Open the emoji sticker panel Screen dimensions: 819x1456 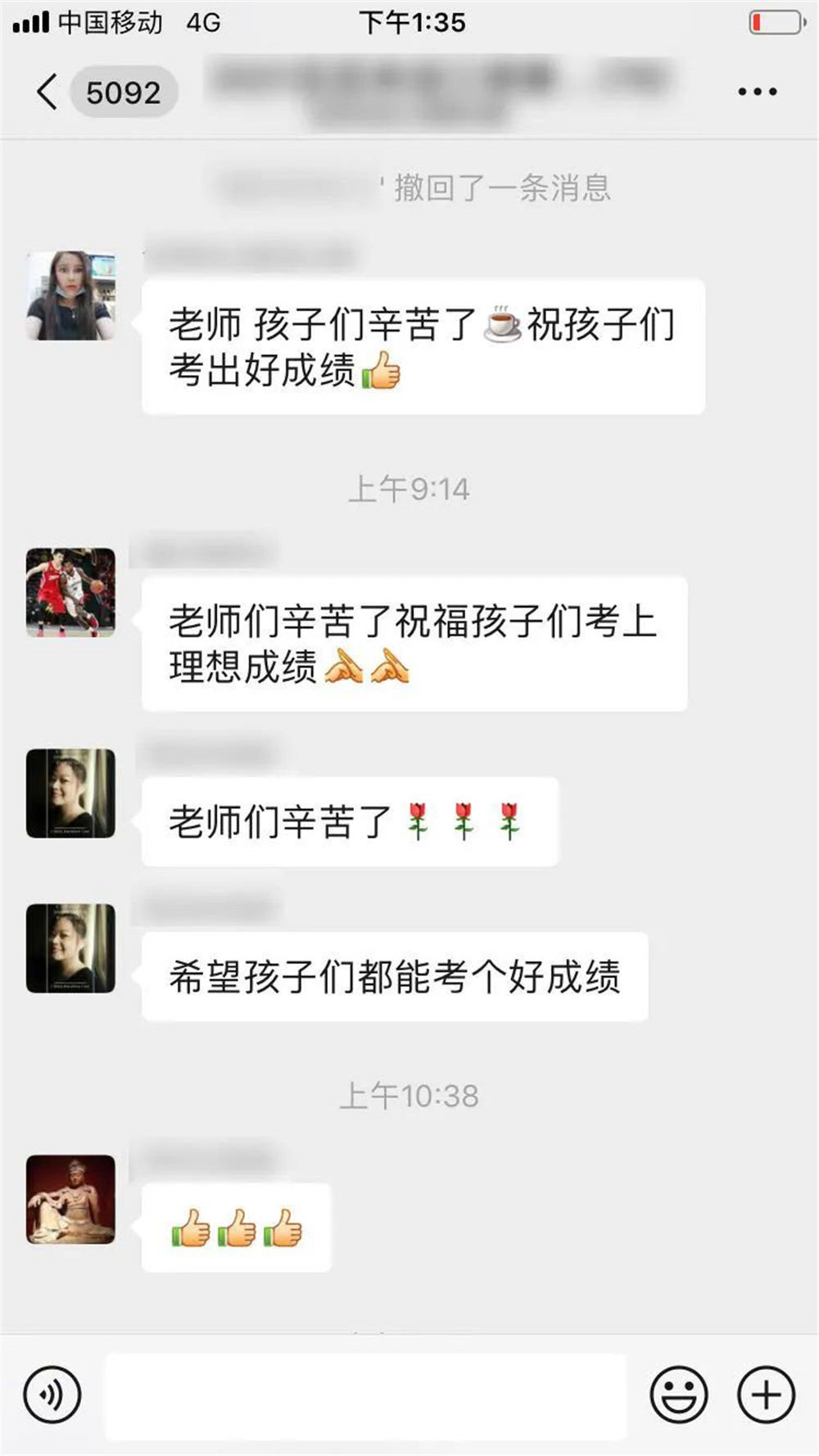[x=678, y=1395]
